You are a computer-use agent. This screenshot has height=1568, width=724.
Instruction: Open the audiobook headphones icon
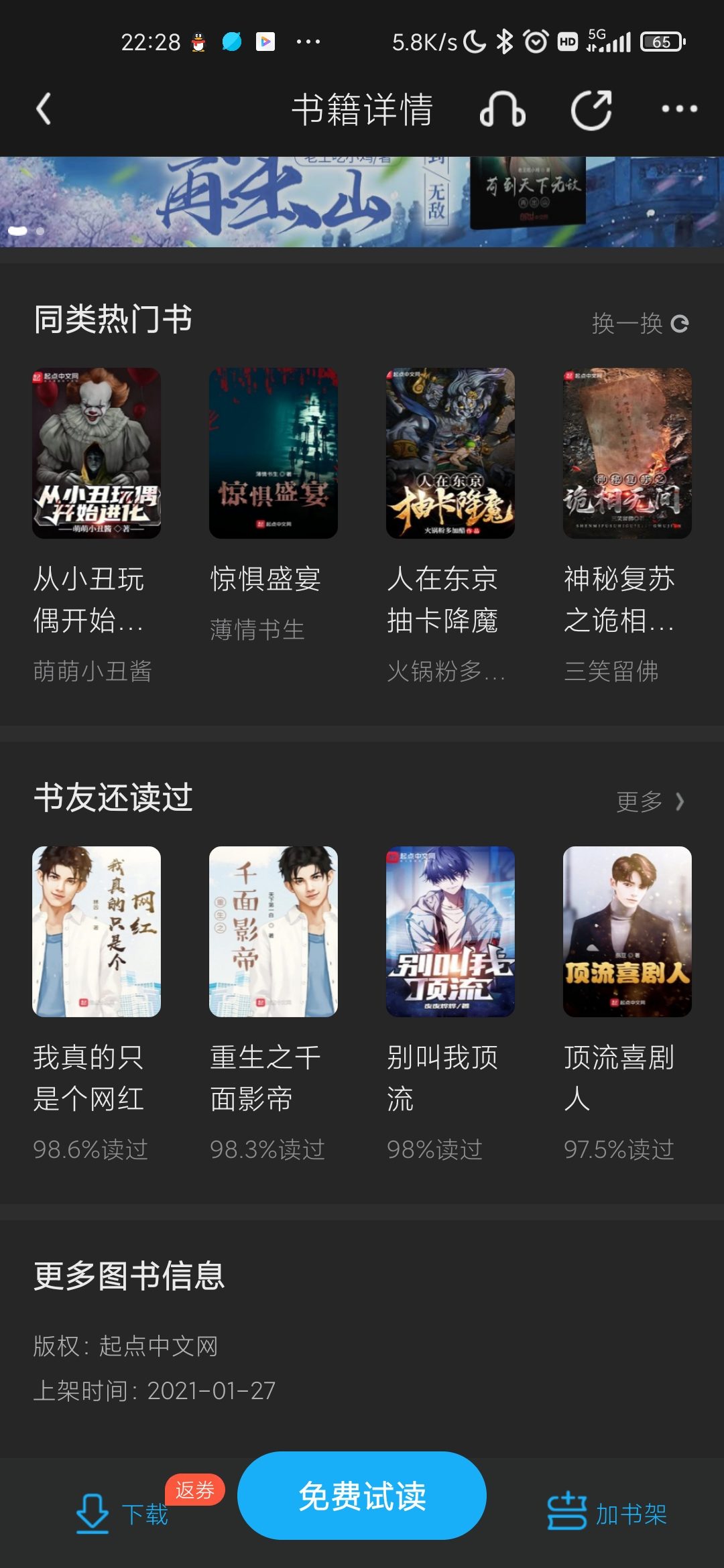pyautogui.click(x=502, y=109)
